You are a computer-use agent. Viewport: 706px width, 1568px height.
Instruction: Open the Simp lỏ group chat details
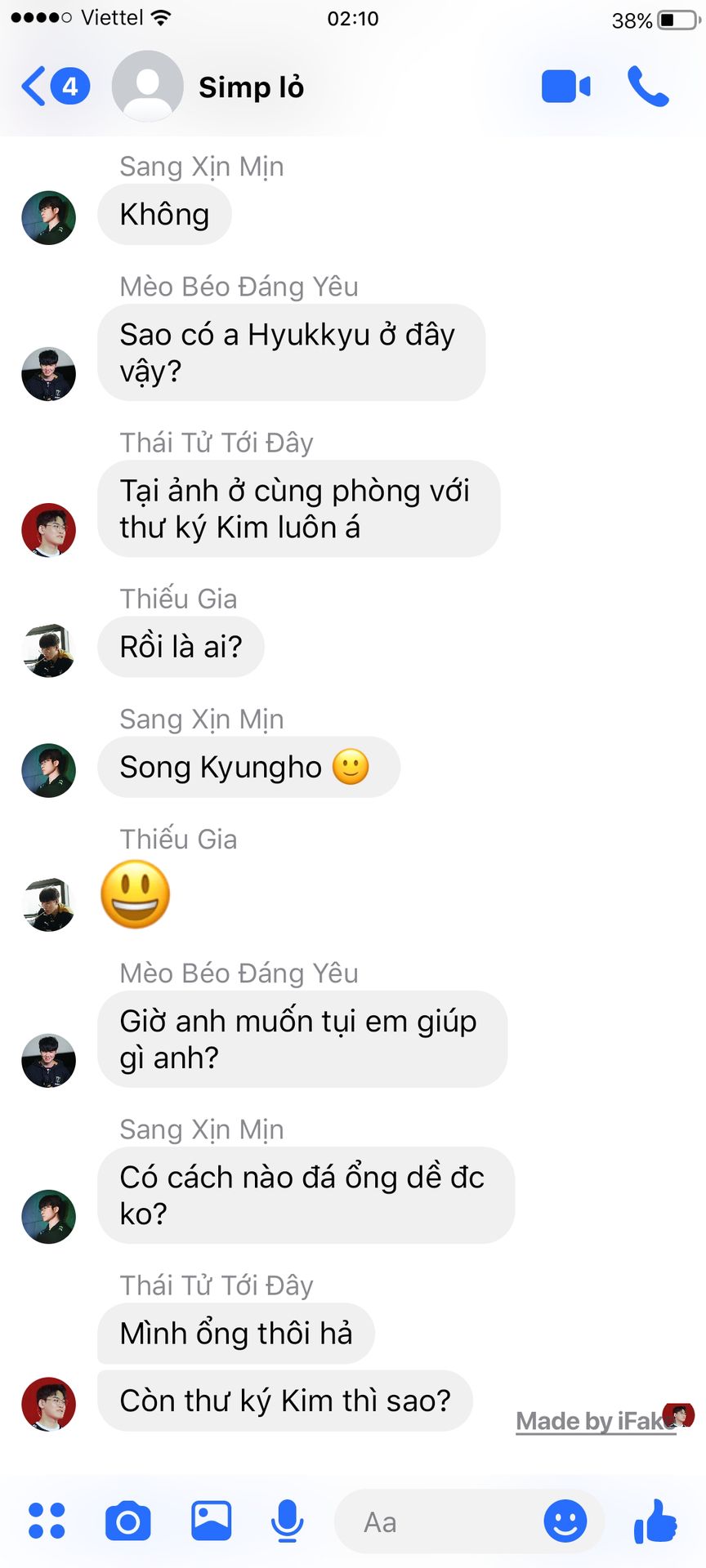tap(250, 87)
